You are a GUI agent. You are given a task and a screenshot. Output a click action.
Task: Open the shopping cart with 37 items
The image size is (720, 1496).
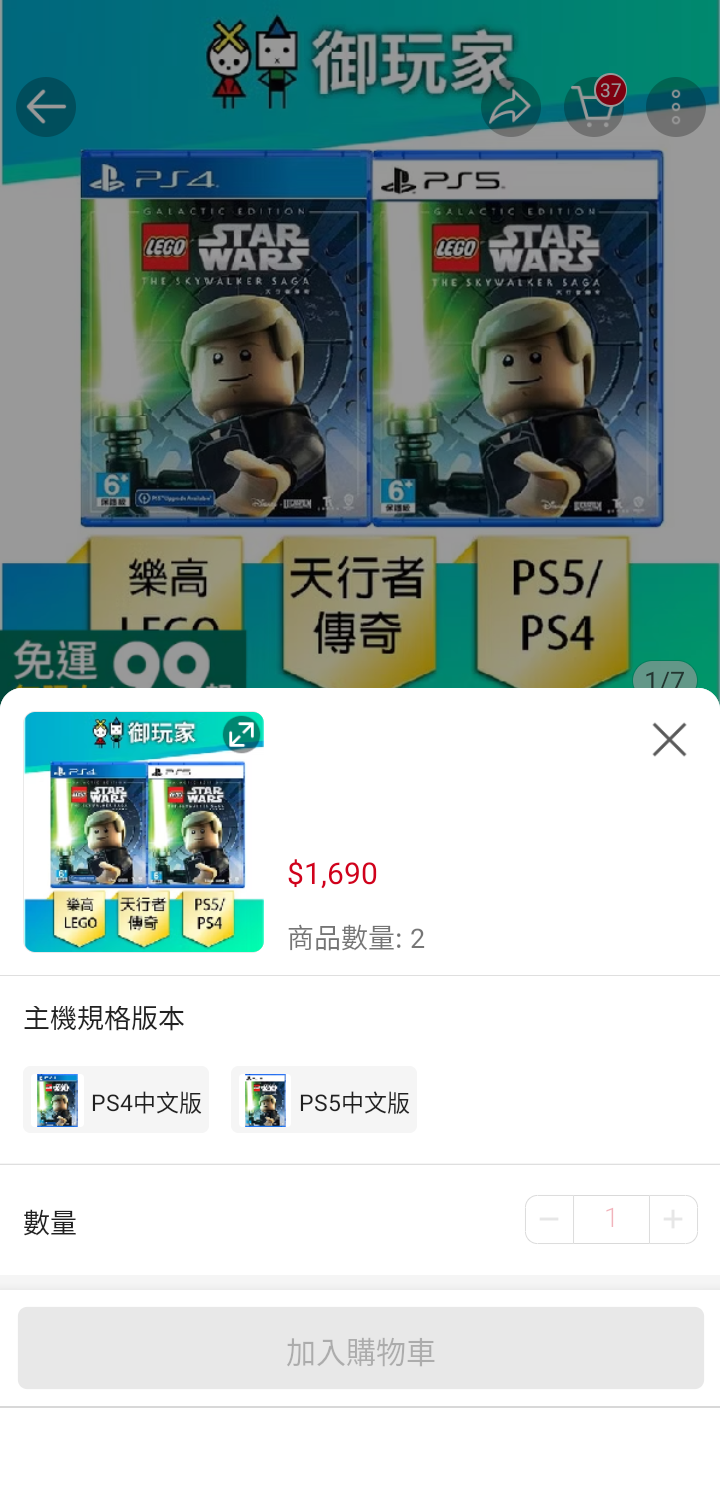[593, 107]
